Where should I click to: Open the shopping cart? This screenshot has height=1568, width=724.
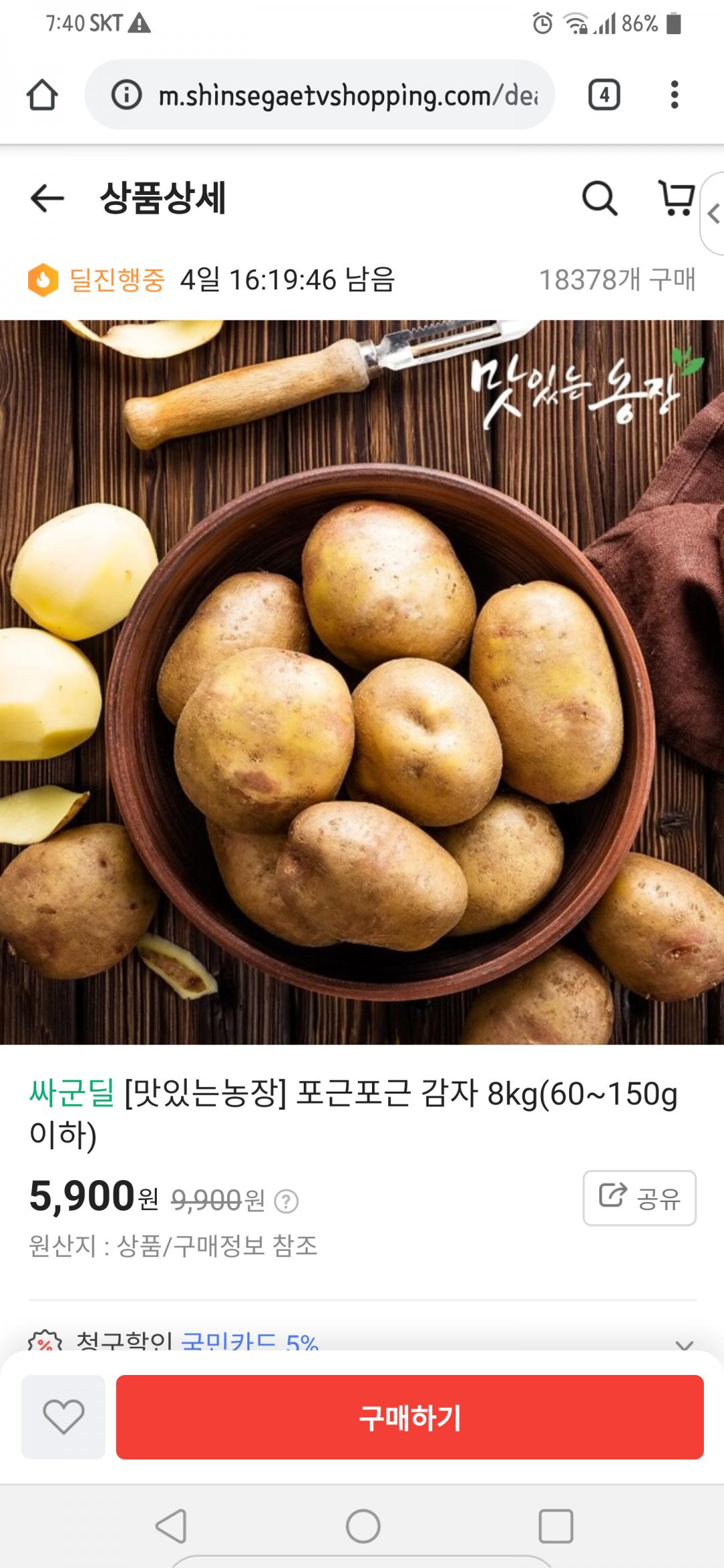[x=675, y=198]
